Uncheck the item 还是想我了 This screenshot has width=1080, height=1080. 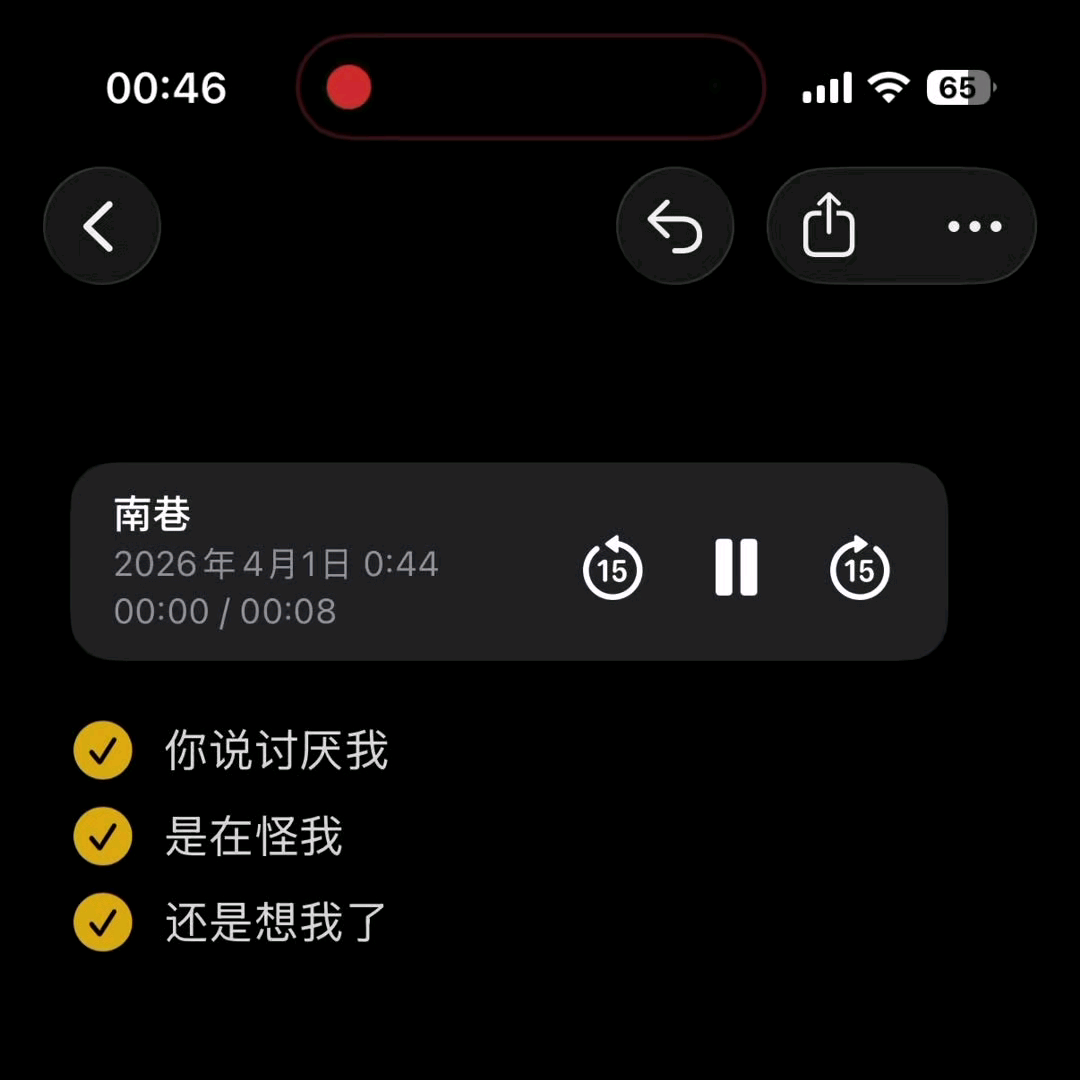coord(103,921)
